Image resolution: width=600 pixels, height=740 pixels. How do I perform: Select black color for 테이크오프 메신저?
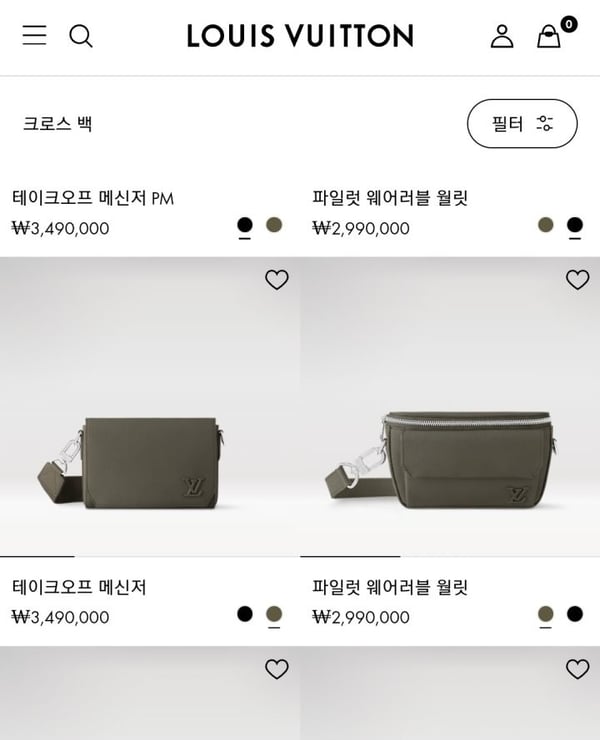(x=245, y=614)
